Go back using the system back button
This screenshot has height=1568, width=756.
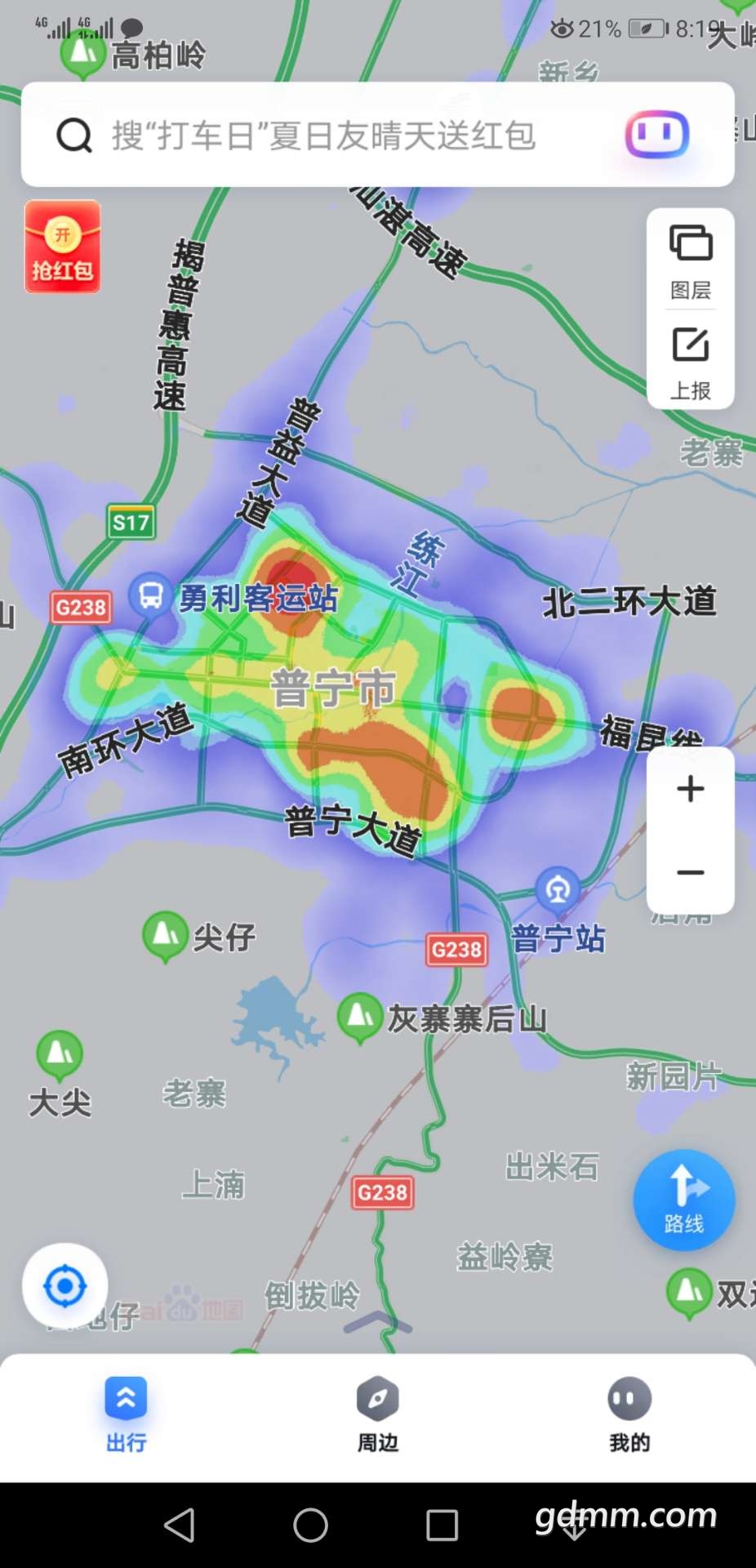(180, 1525)
